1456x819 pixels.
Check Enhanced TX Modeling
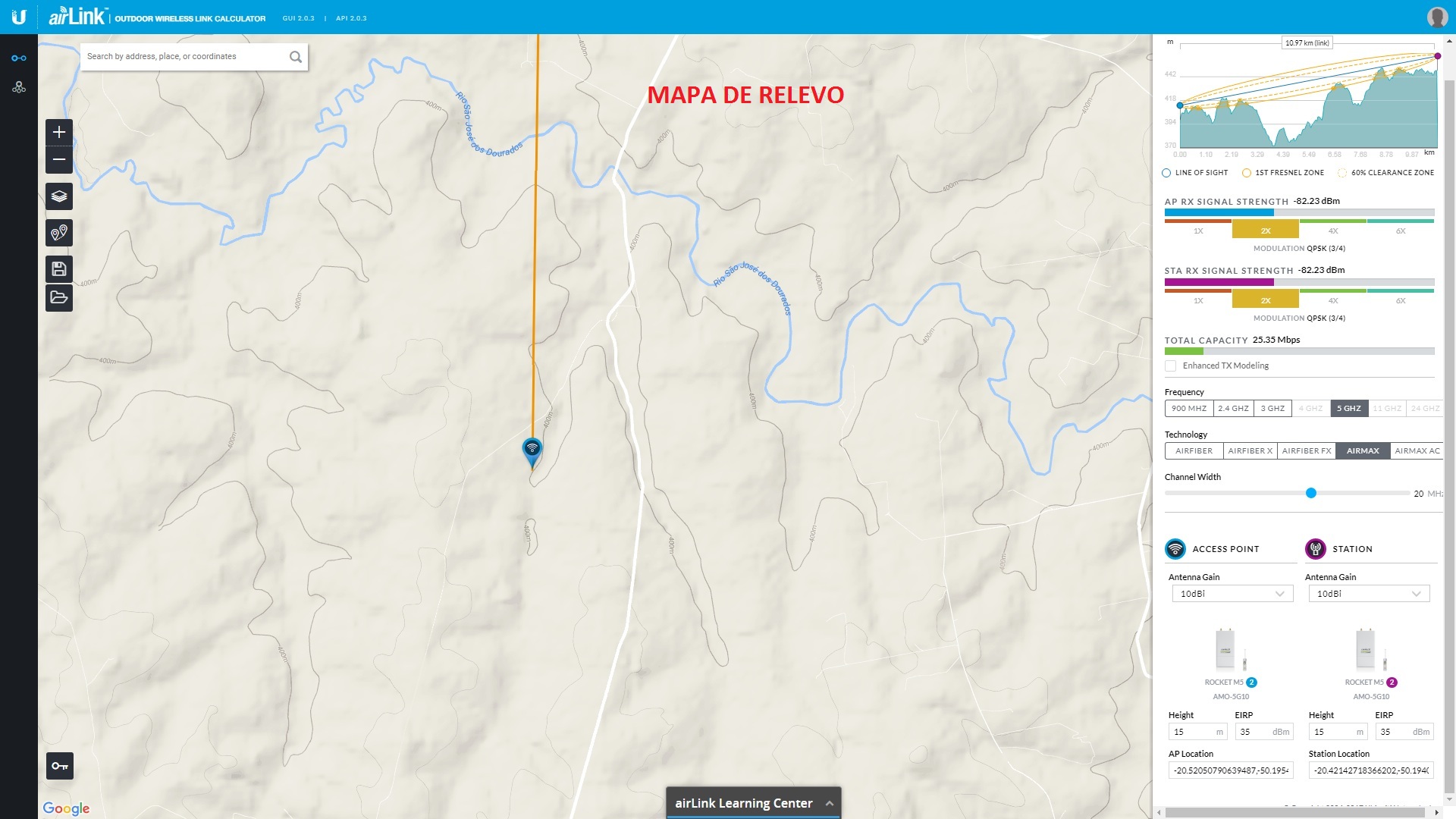pyautogui.click(x=1171, y=366)
